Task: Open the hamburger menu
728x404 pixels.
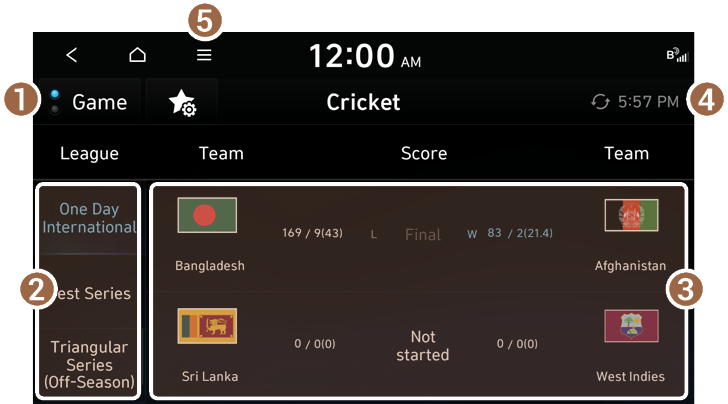Action: pyautogui.click(x=204, y=56)
